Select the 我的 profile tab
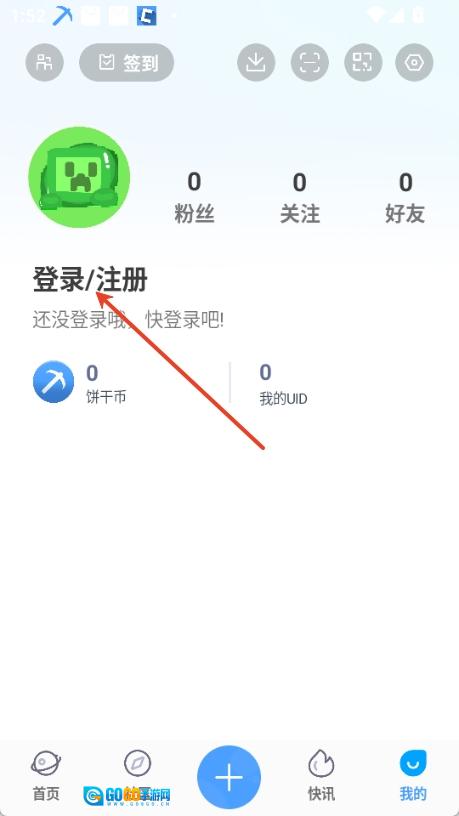This screenshot has width=459, height=816. click(x=413, y=776)
